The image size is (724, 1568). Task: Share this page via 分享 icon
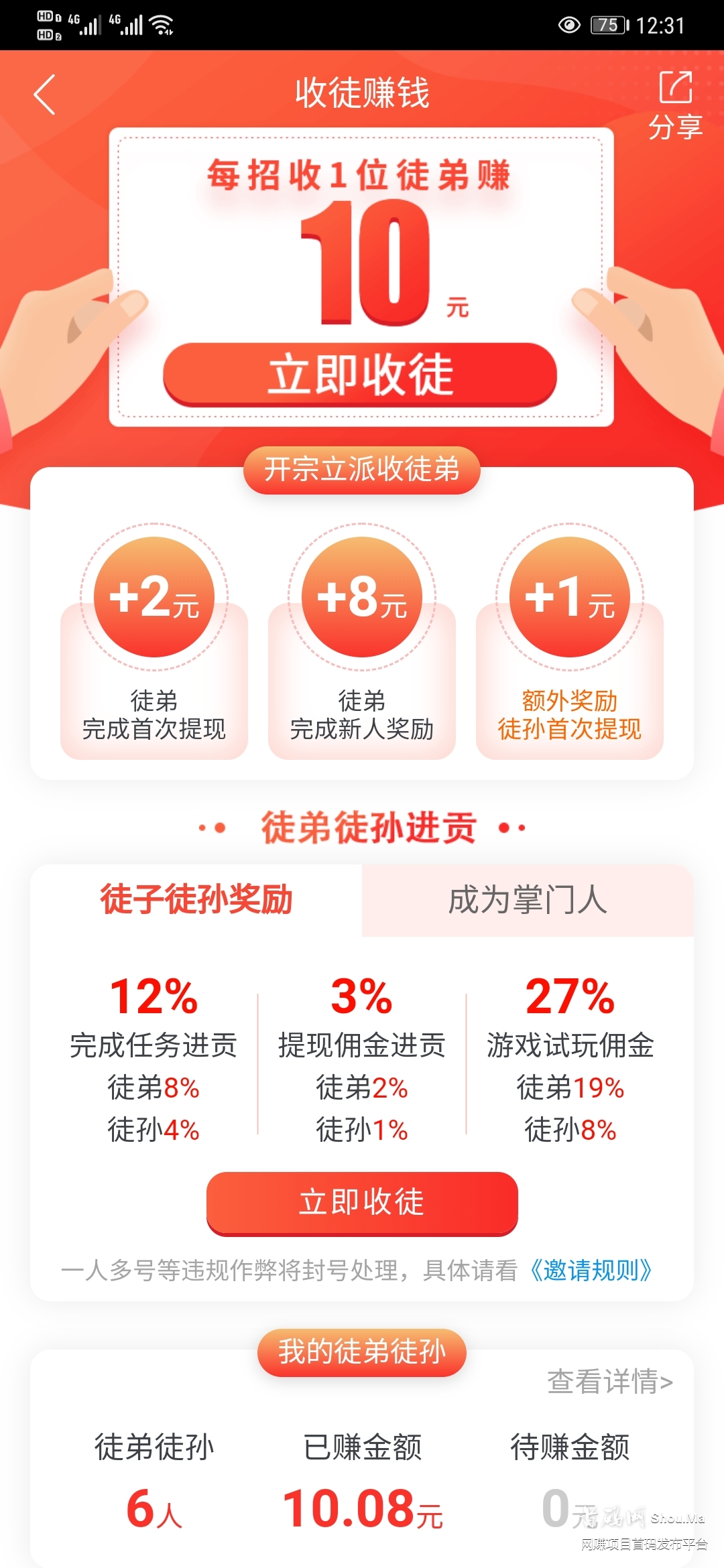pos(675,104)
